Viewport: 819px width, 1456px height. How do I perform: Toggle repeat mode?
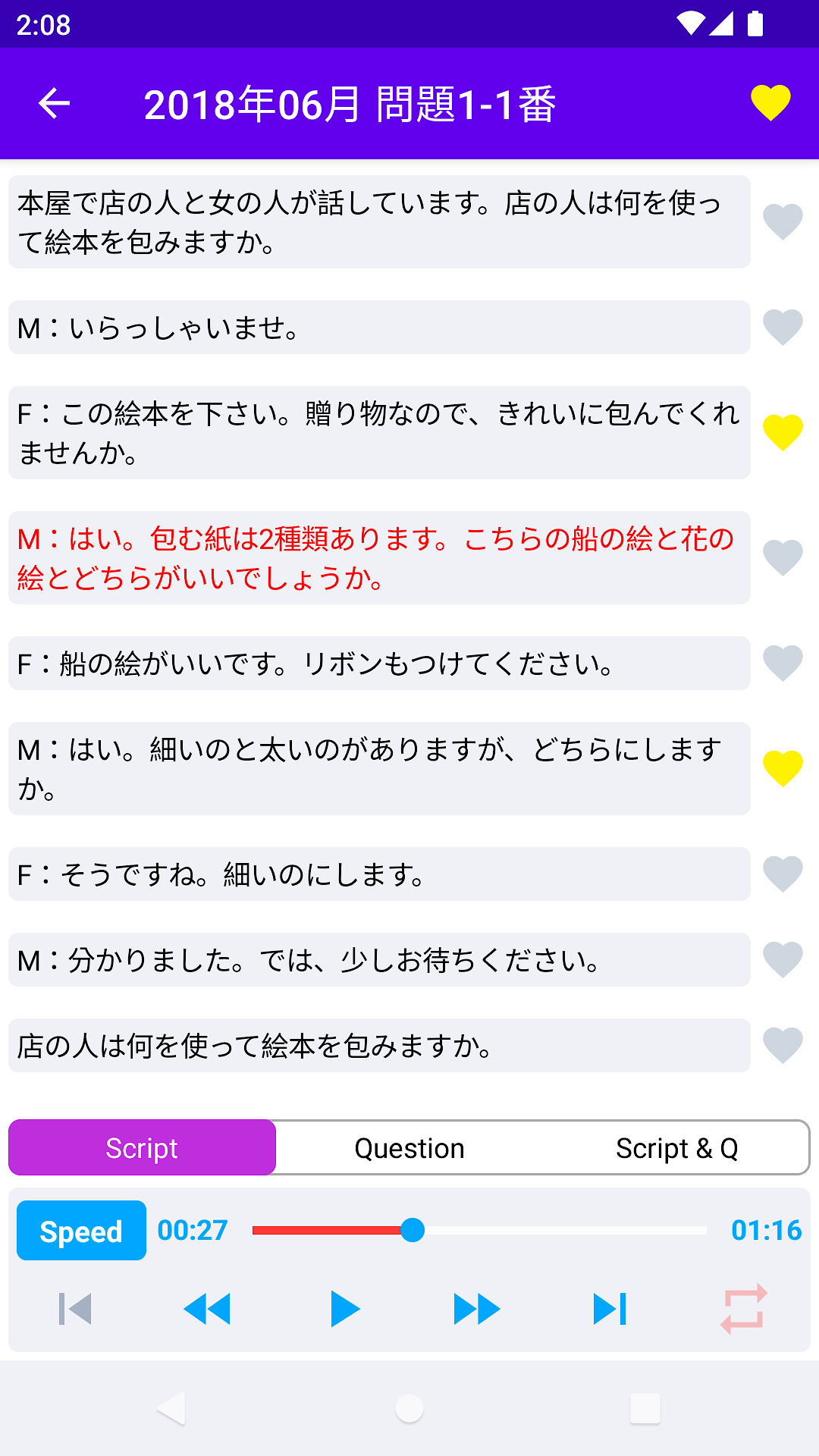[744, 1309]
